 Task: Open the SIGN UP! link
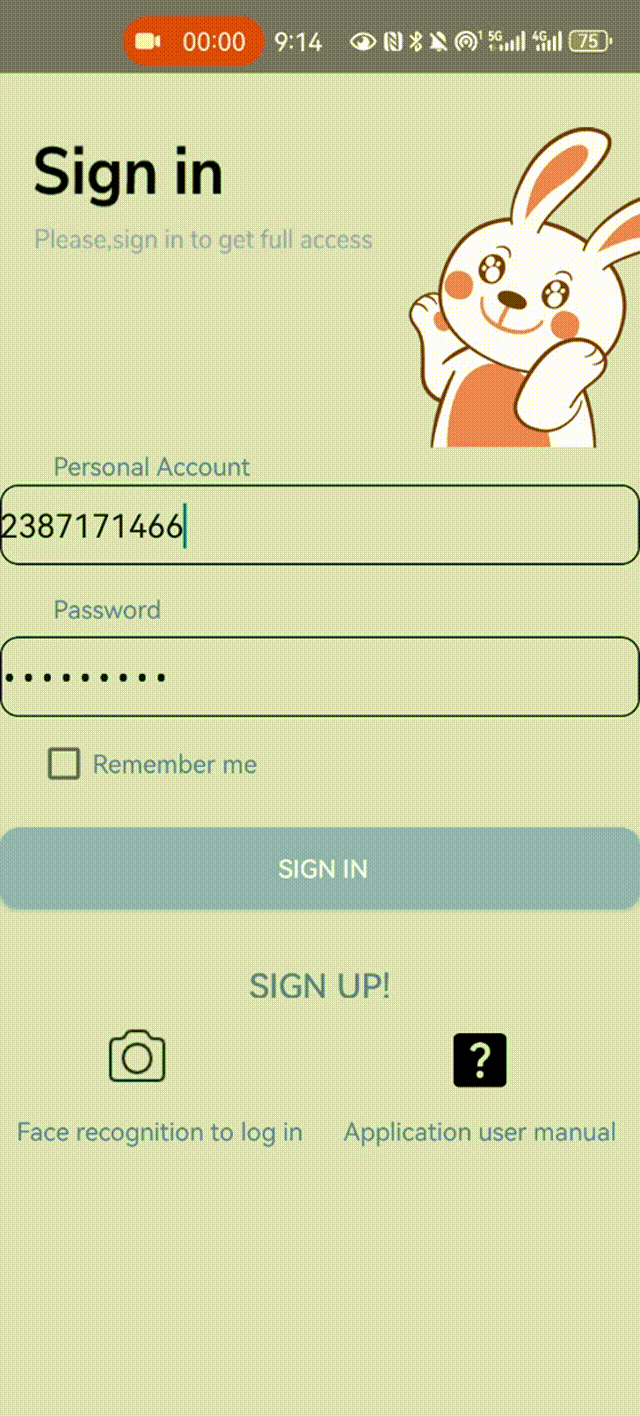320,986
